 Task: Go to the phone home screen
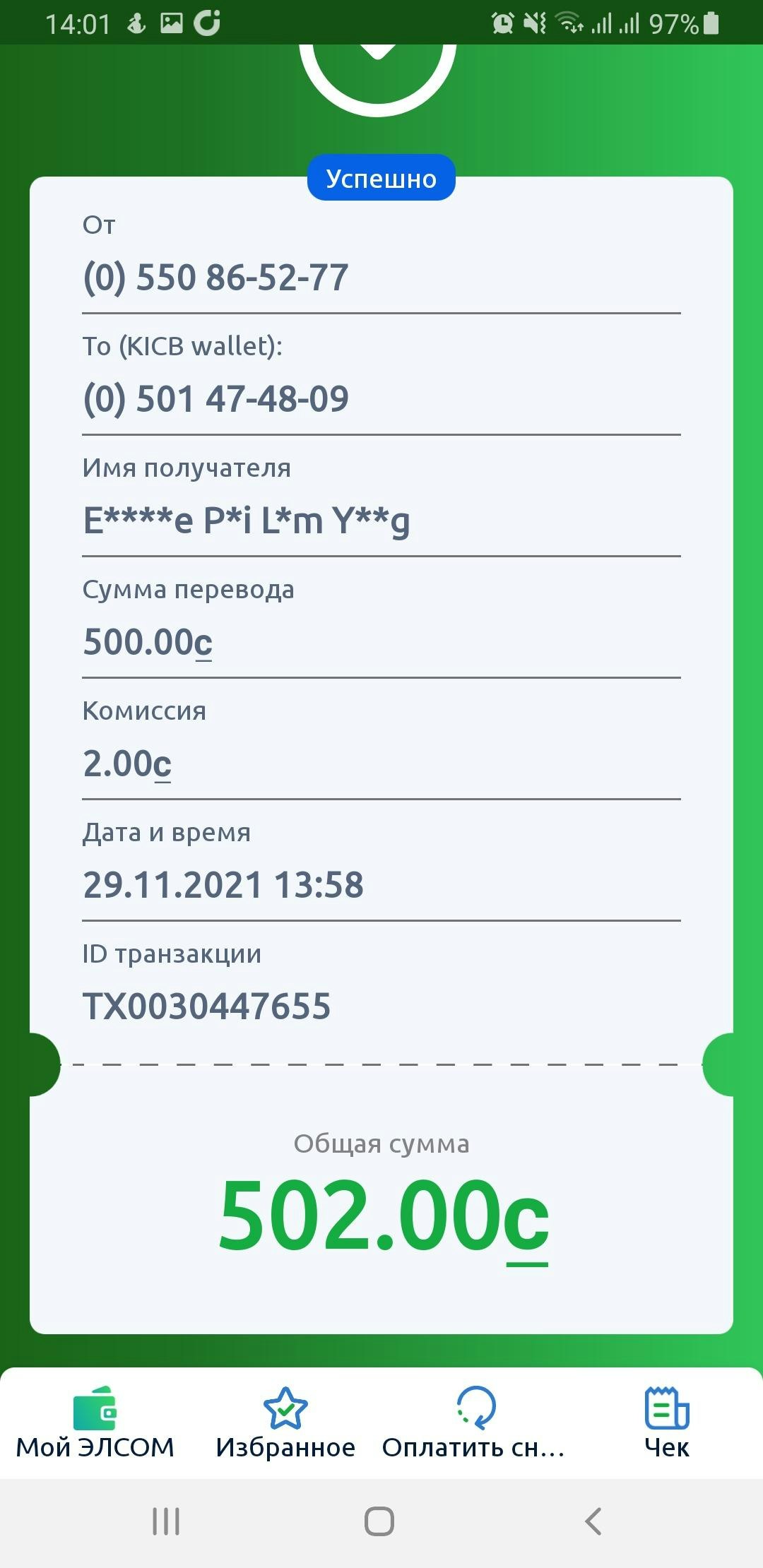pos(379,1521)
